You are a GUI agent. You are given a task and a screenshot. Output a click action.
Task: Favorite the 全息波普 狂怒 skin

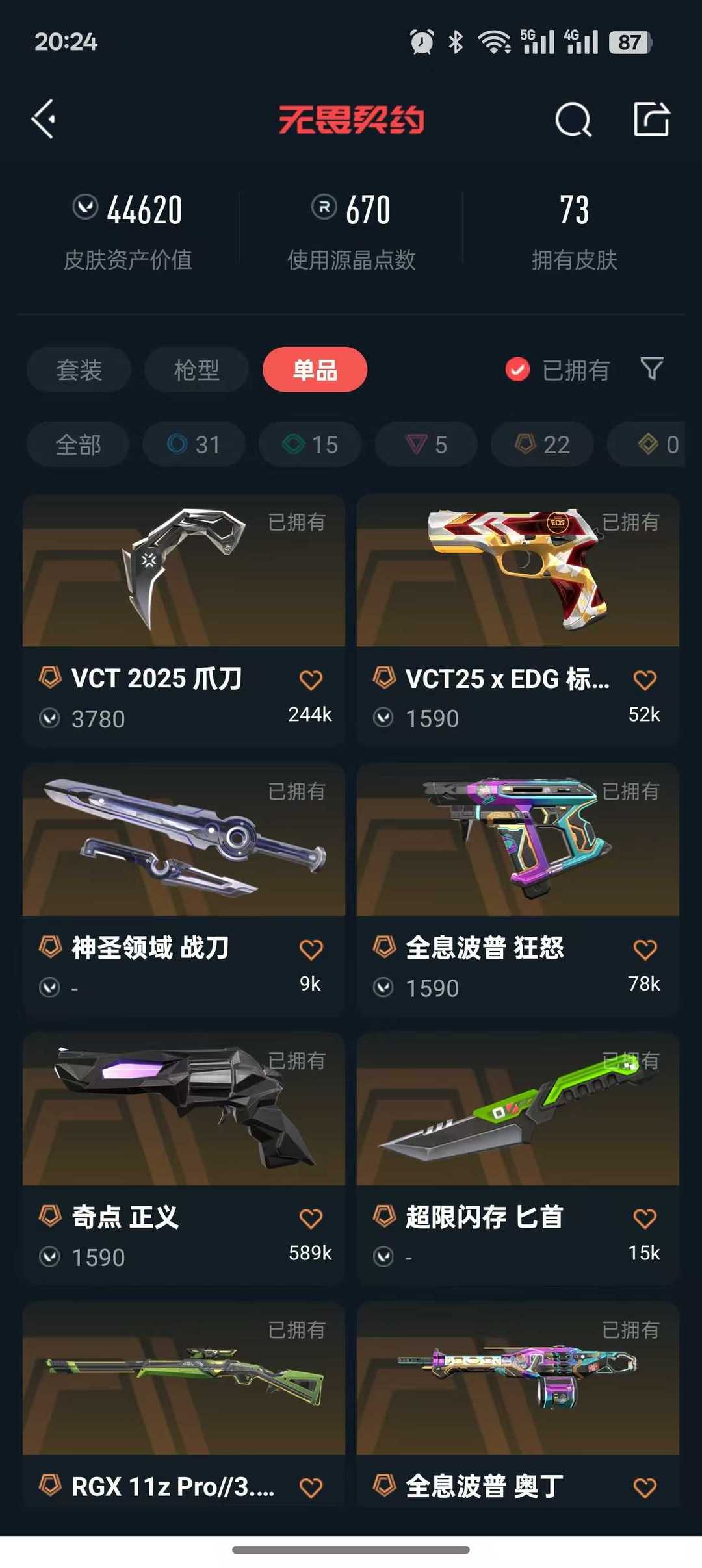[644, 948]
